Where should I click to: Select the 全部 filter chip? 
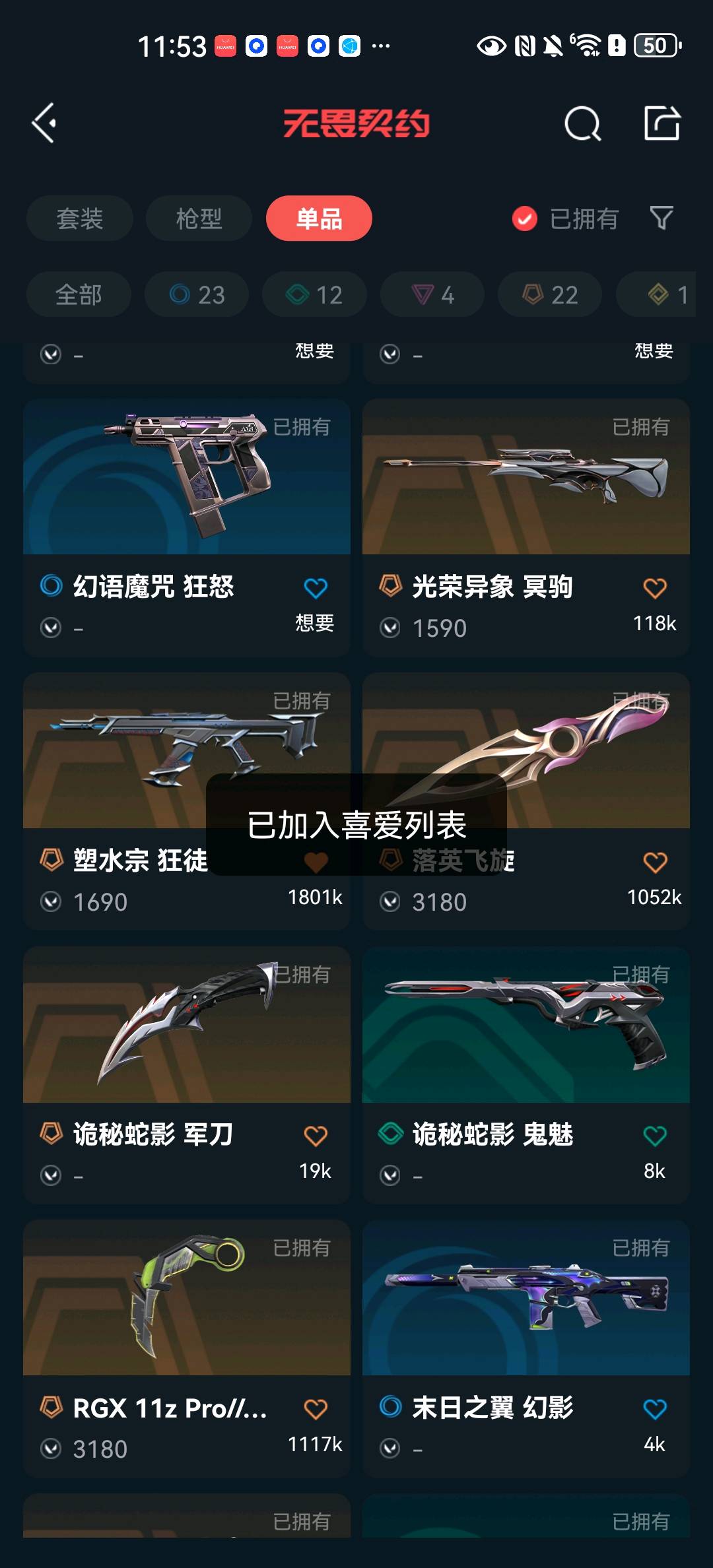coord(79,294)
